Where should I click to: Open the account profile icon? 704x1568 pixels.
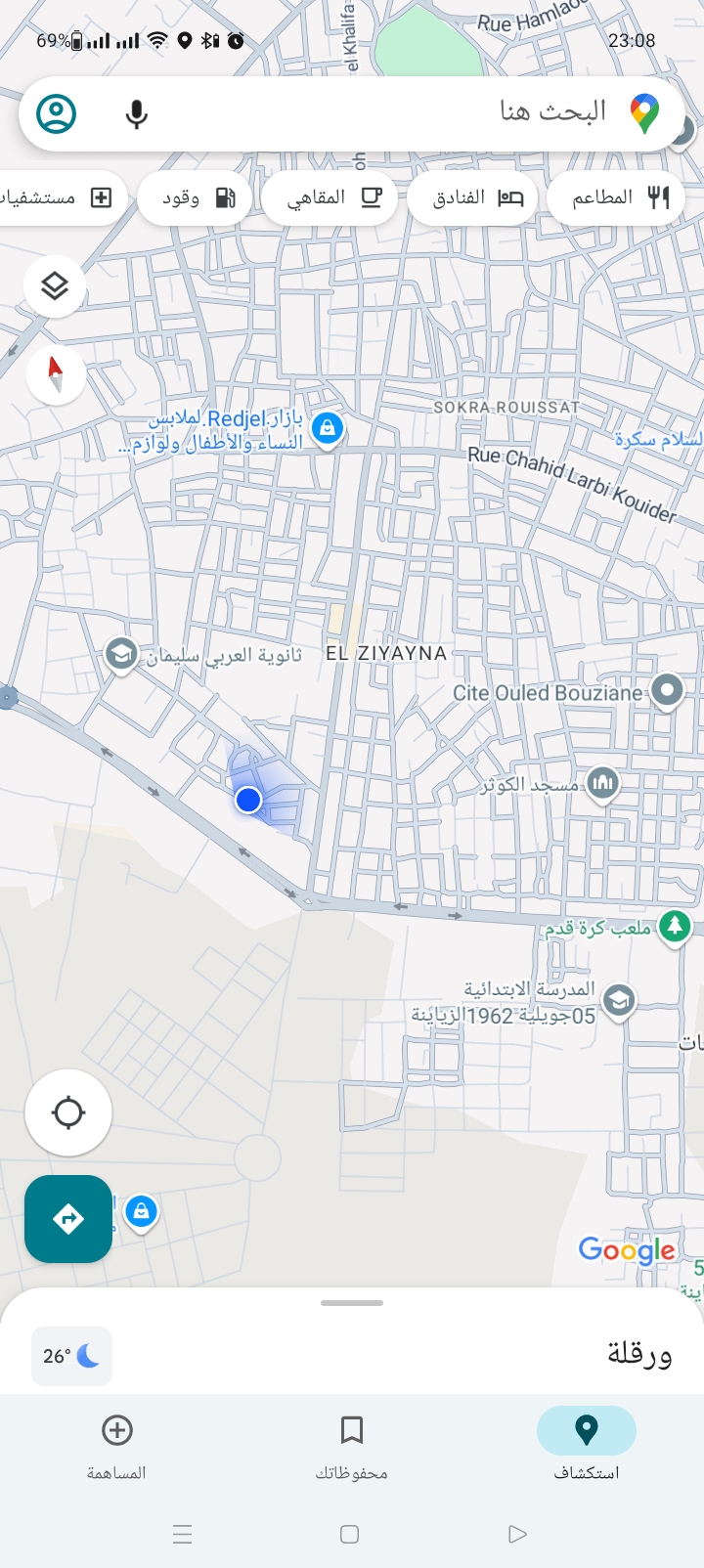click(57, 113)
